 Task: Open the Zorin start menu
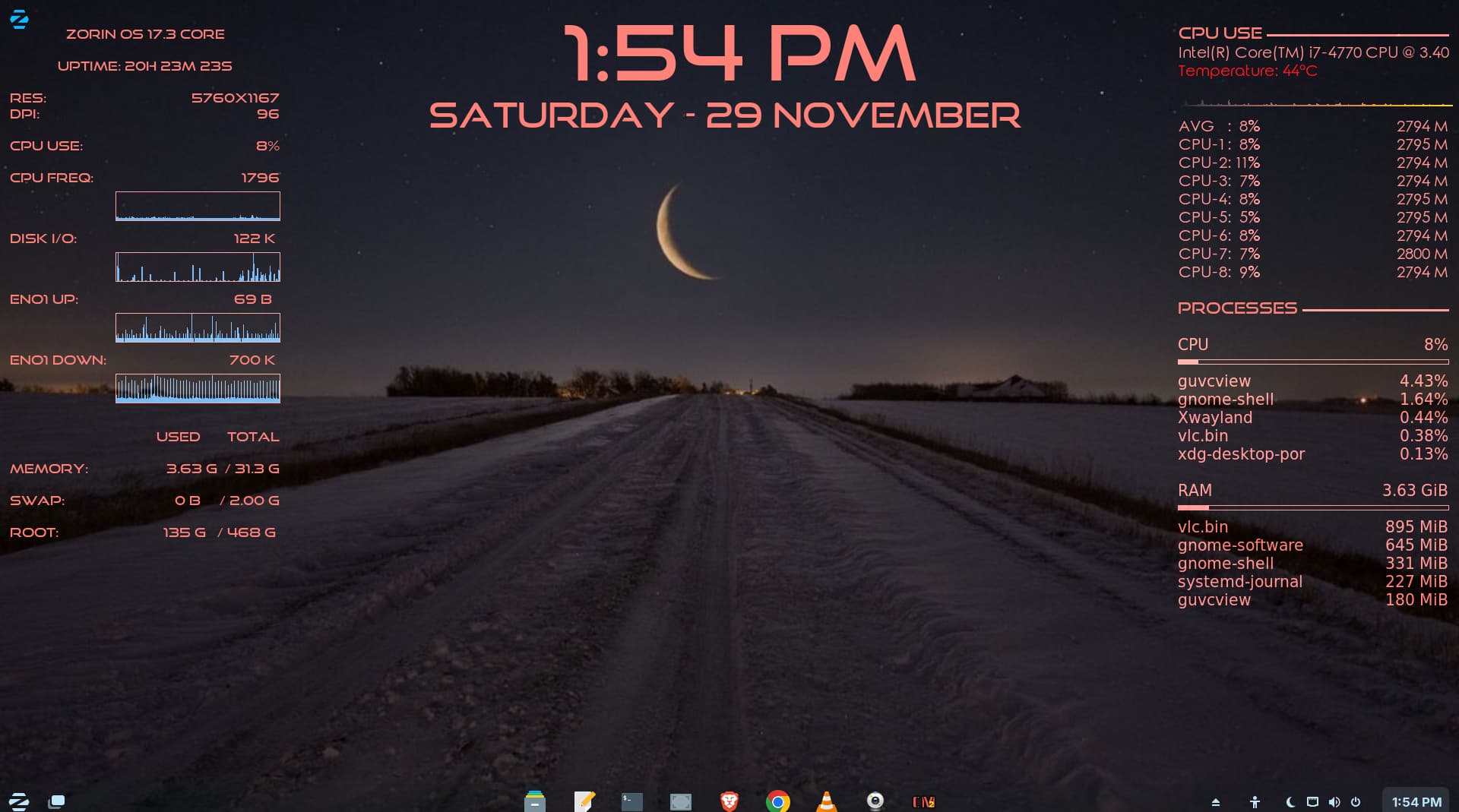18,801
